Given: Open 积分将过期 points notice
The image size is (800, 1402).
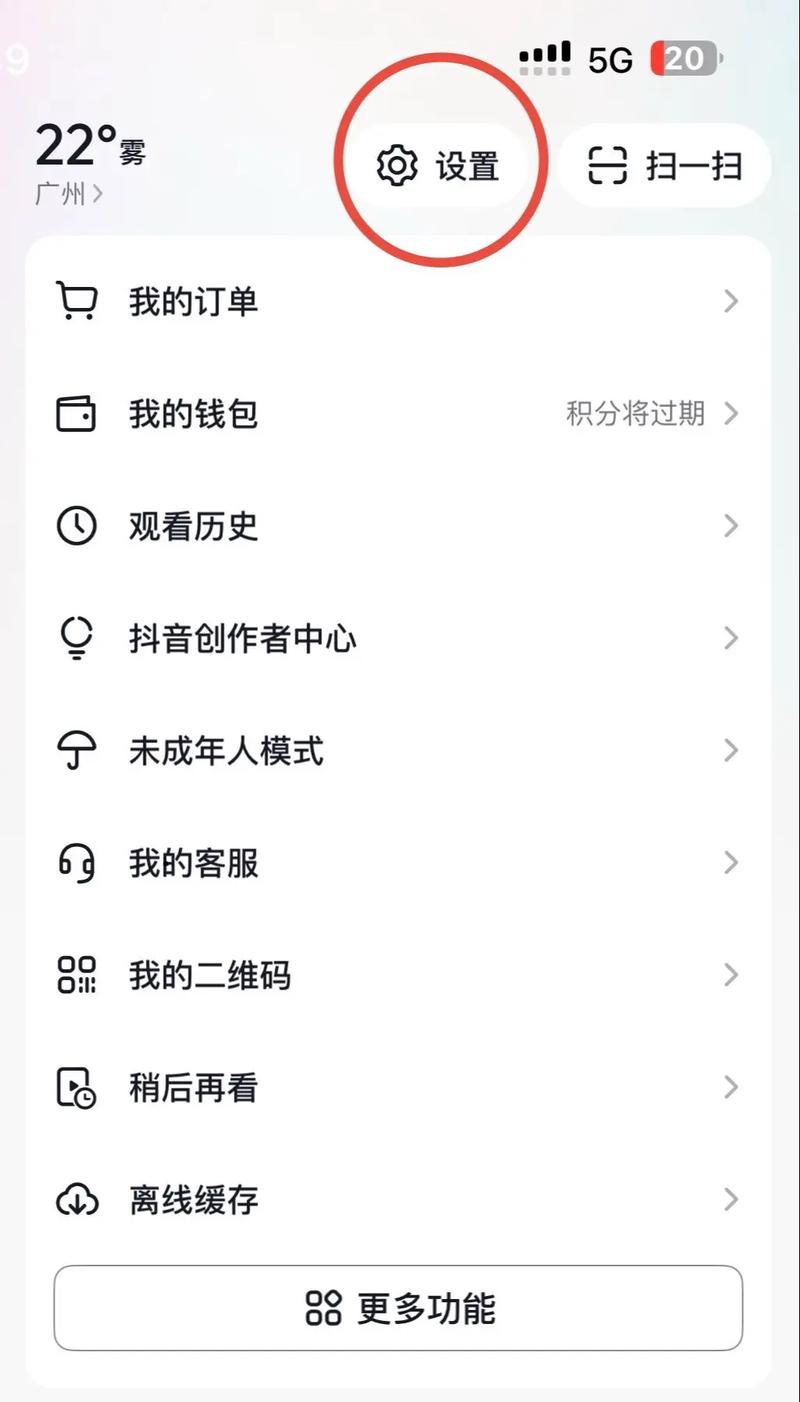Looking at the screenshot, I should point(637,414).
